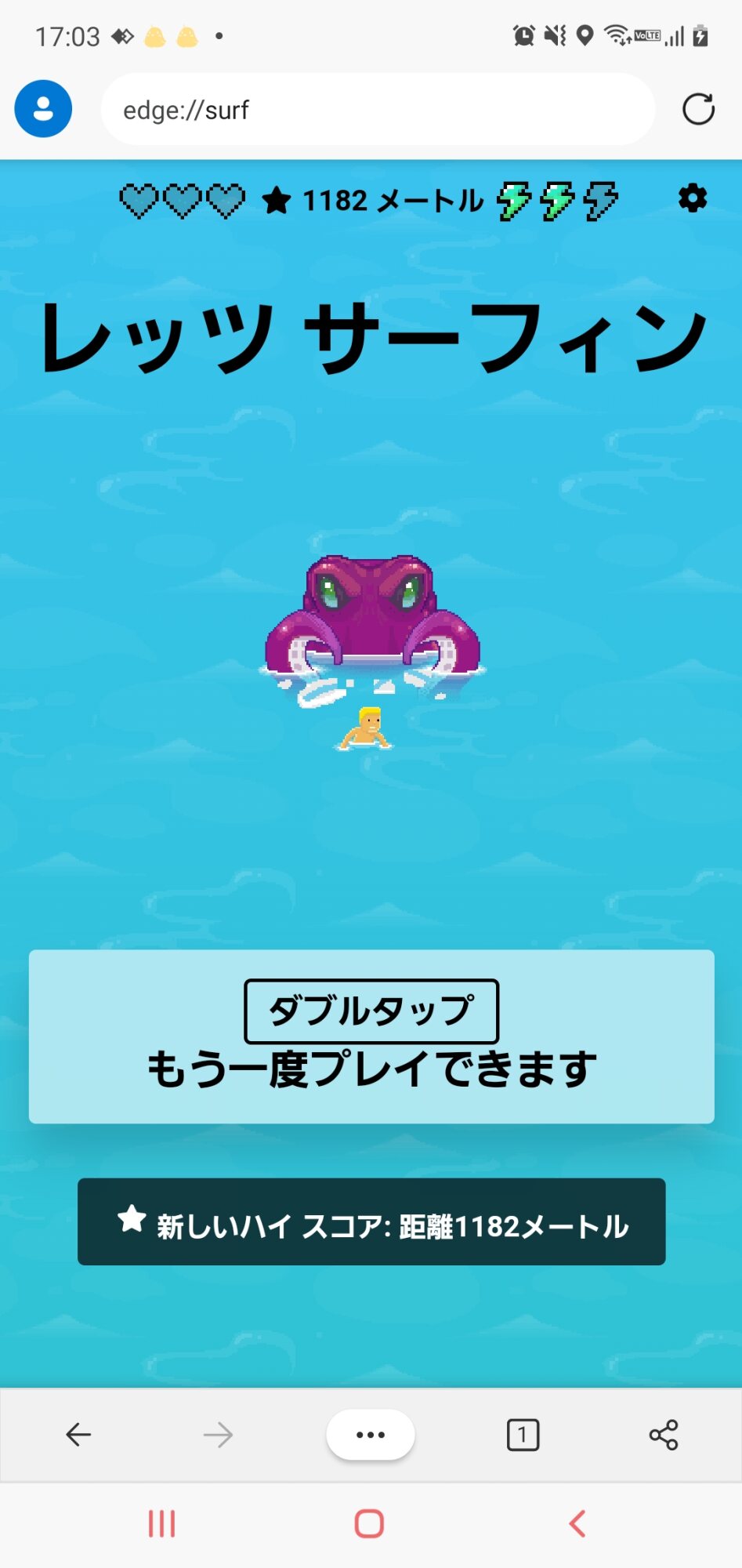
Task: Open recent apps from the navigation bar
Action: pos(162,1523)
